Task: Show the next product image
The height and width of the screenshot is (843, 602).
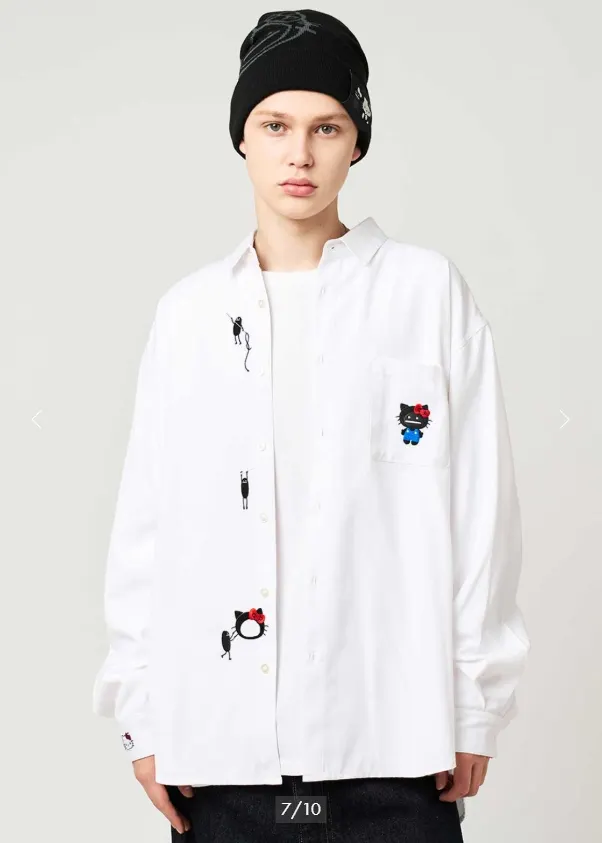Action: click(x=565, y=420)
